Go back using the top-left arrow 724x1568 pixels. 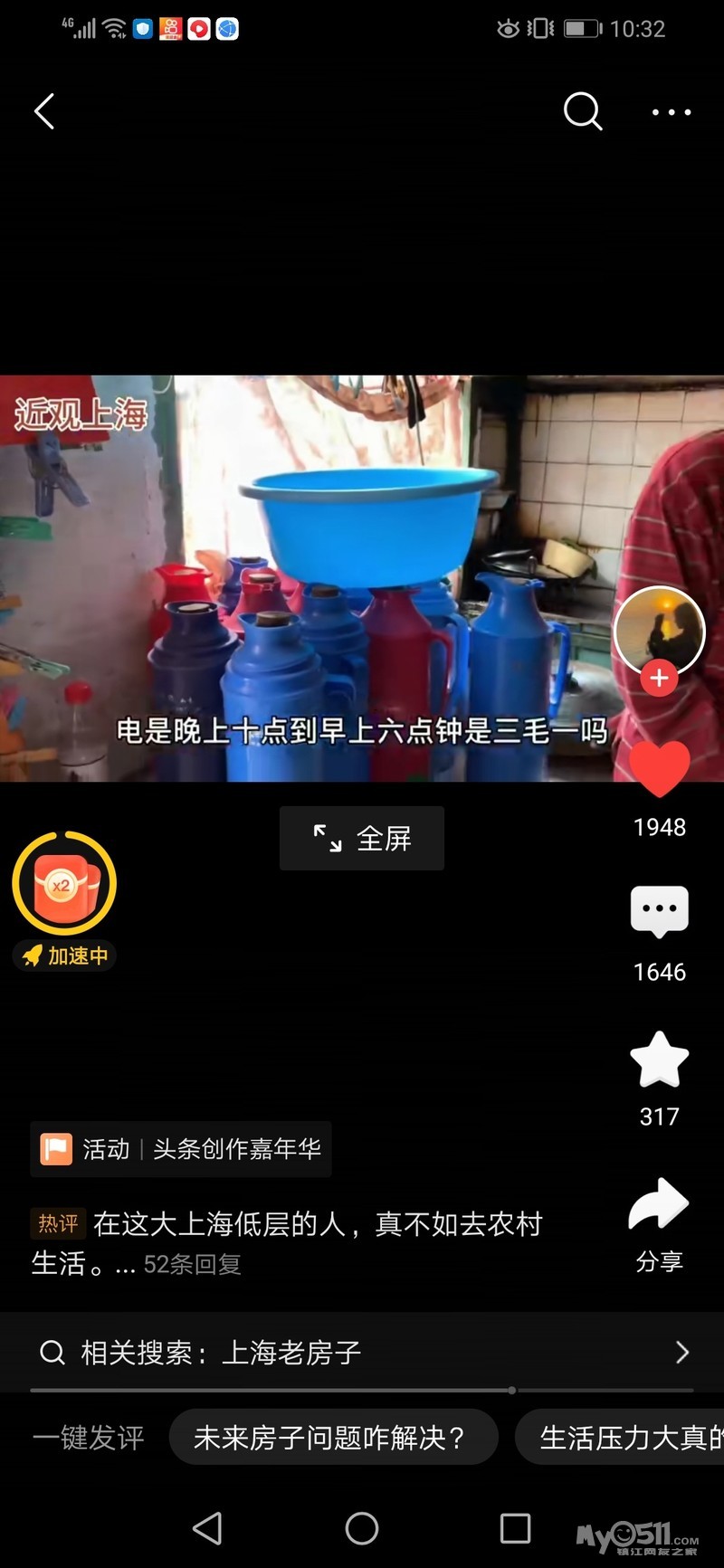tap(44, 112)
